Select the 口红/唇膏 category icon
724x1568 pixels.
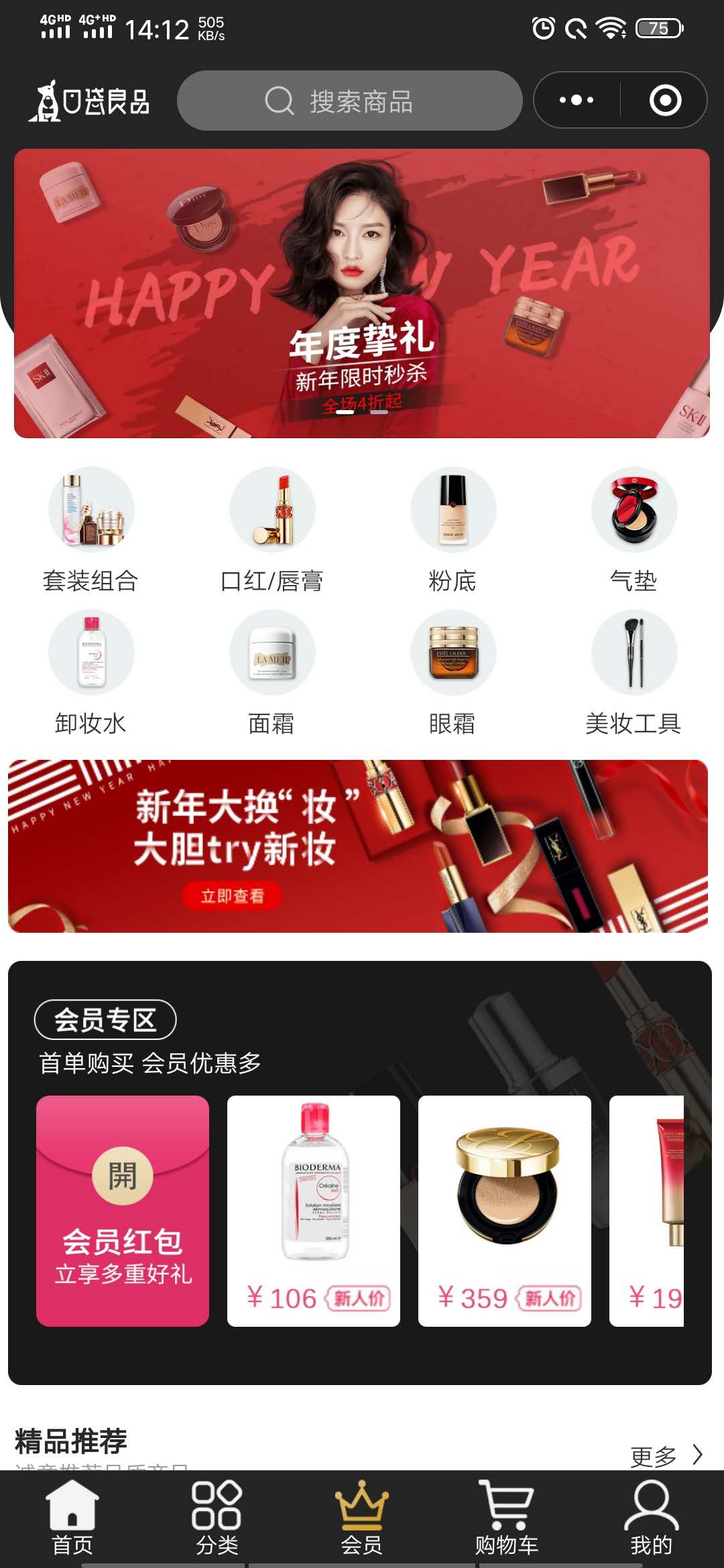pyautogui.click(x=272, y=509)
